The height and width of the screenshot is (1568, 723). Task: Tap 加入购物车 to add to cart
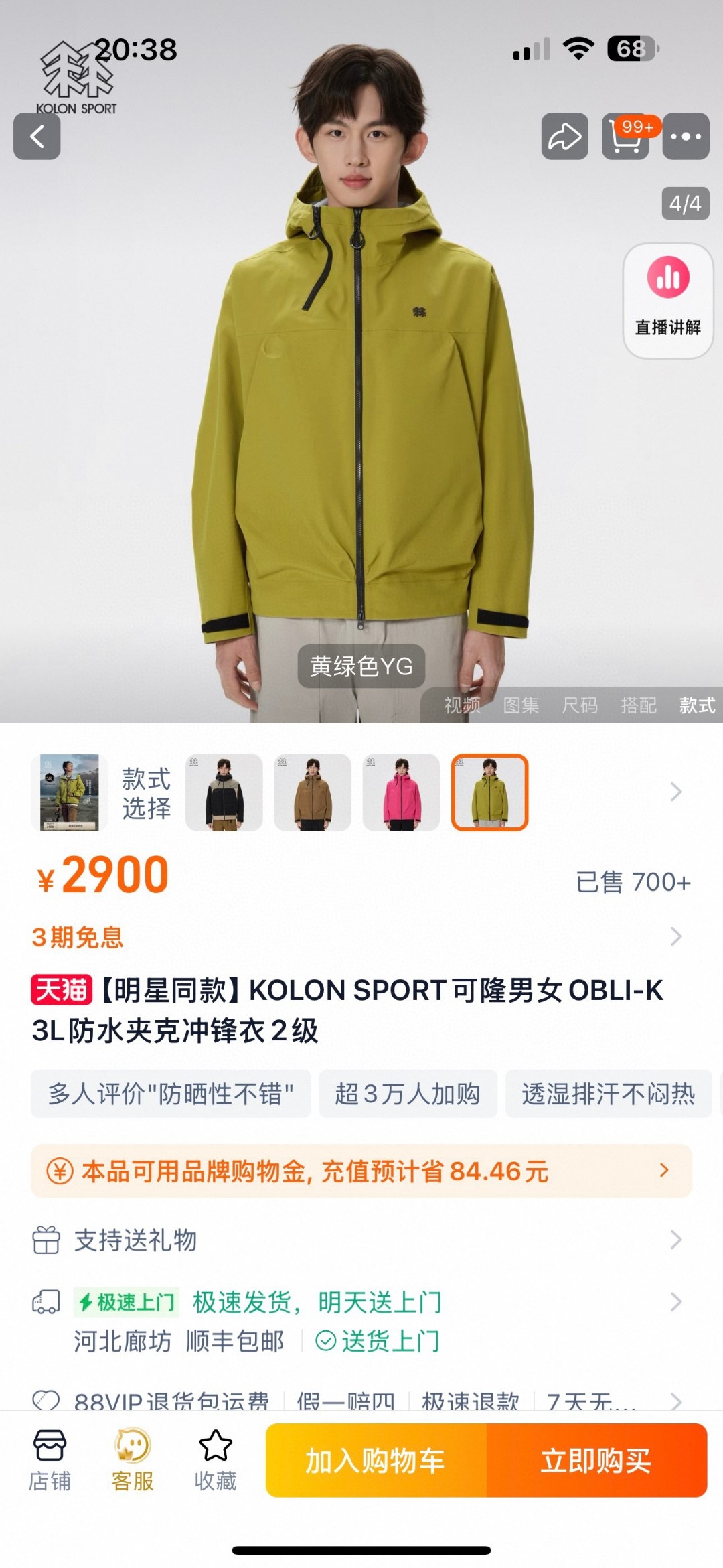(376, 1460)
